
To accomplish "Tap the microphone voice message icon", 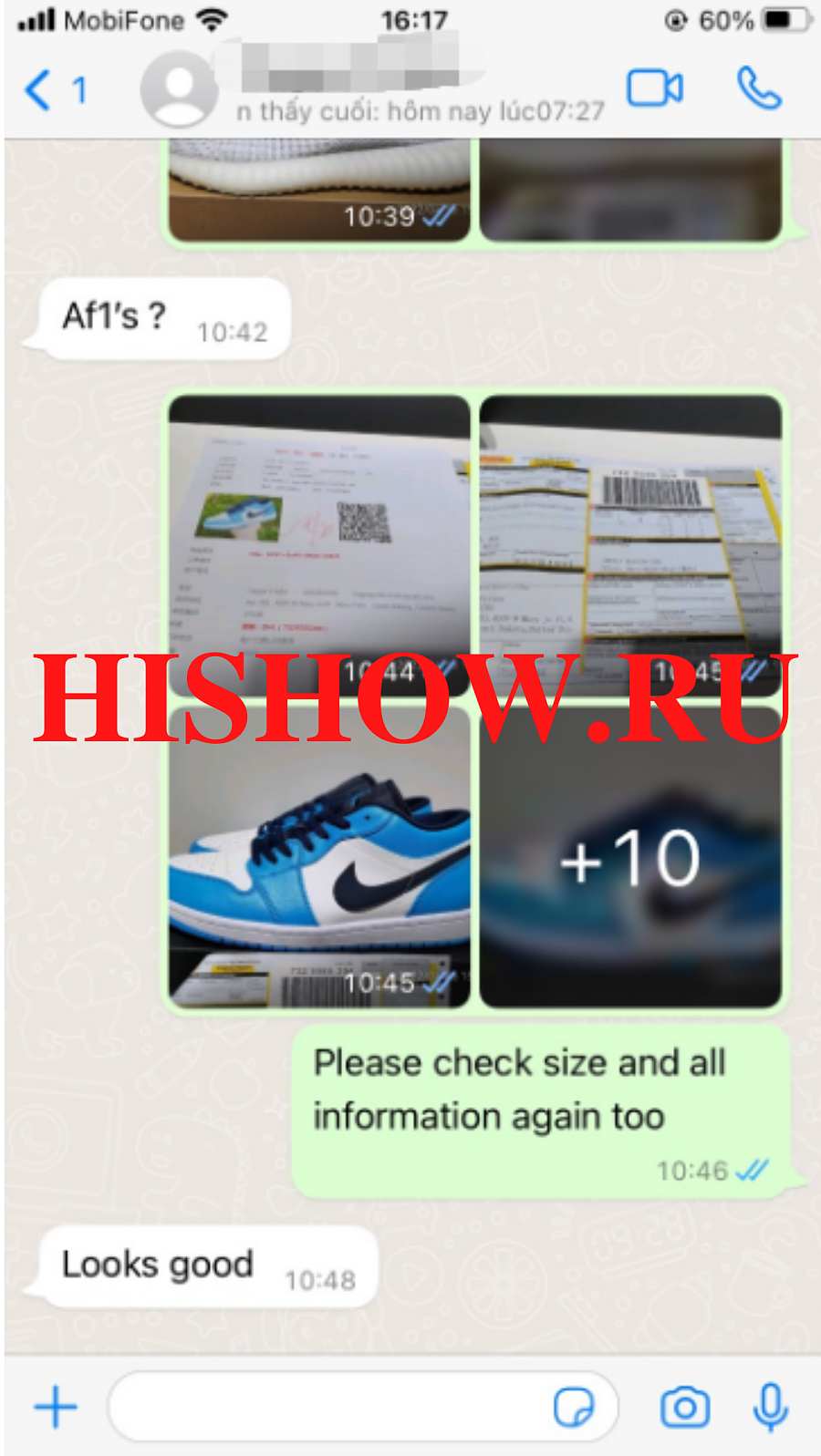I will (x=771, y=1407).
